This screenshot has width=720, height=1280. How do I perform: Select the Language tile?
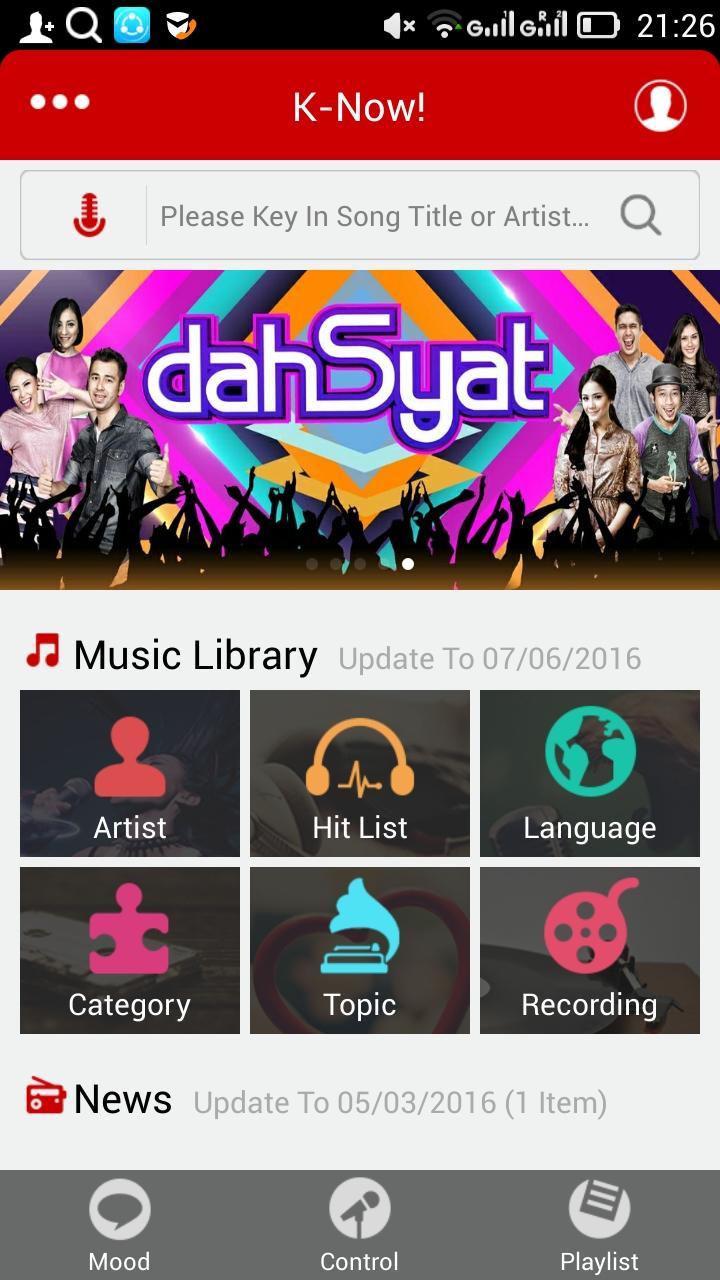[x=590, y=773]
